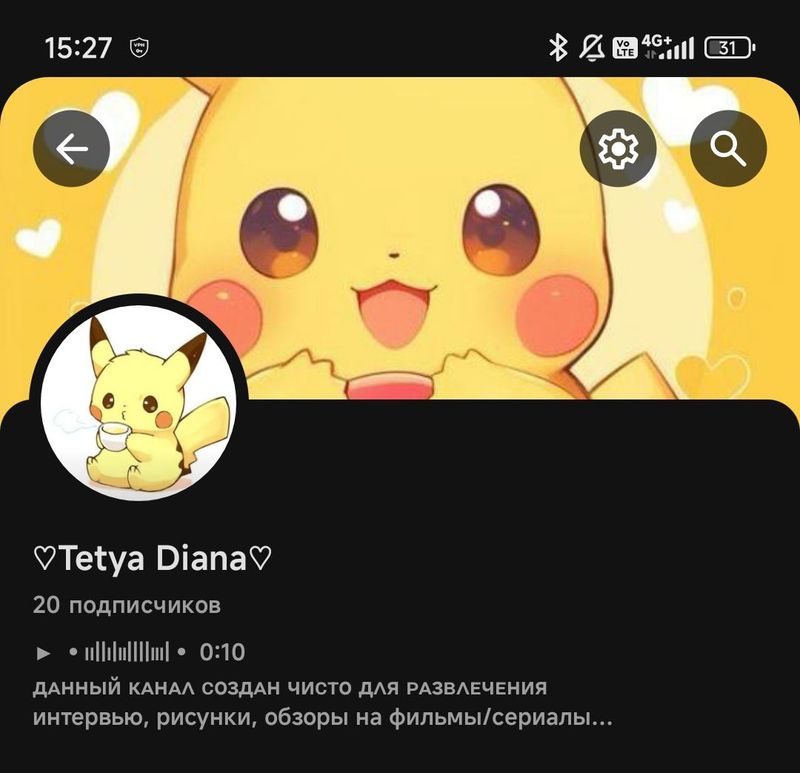Open channel settings gear
The height and width of the screenshot is (773, 800).
click(618, 149)
